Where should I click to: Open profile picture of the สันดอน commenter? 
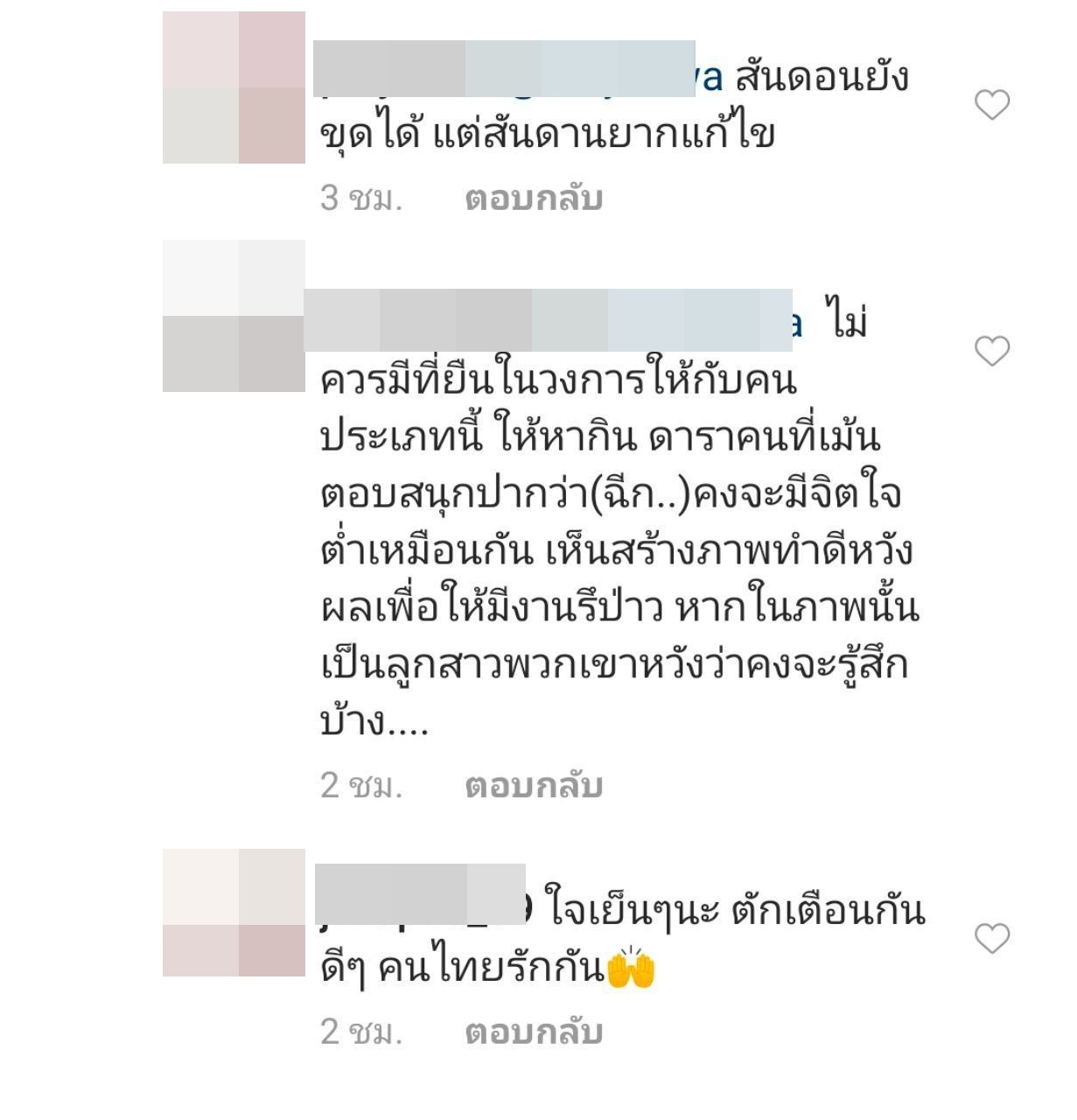234,87
